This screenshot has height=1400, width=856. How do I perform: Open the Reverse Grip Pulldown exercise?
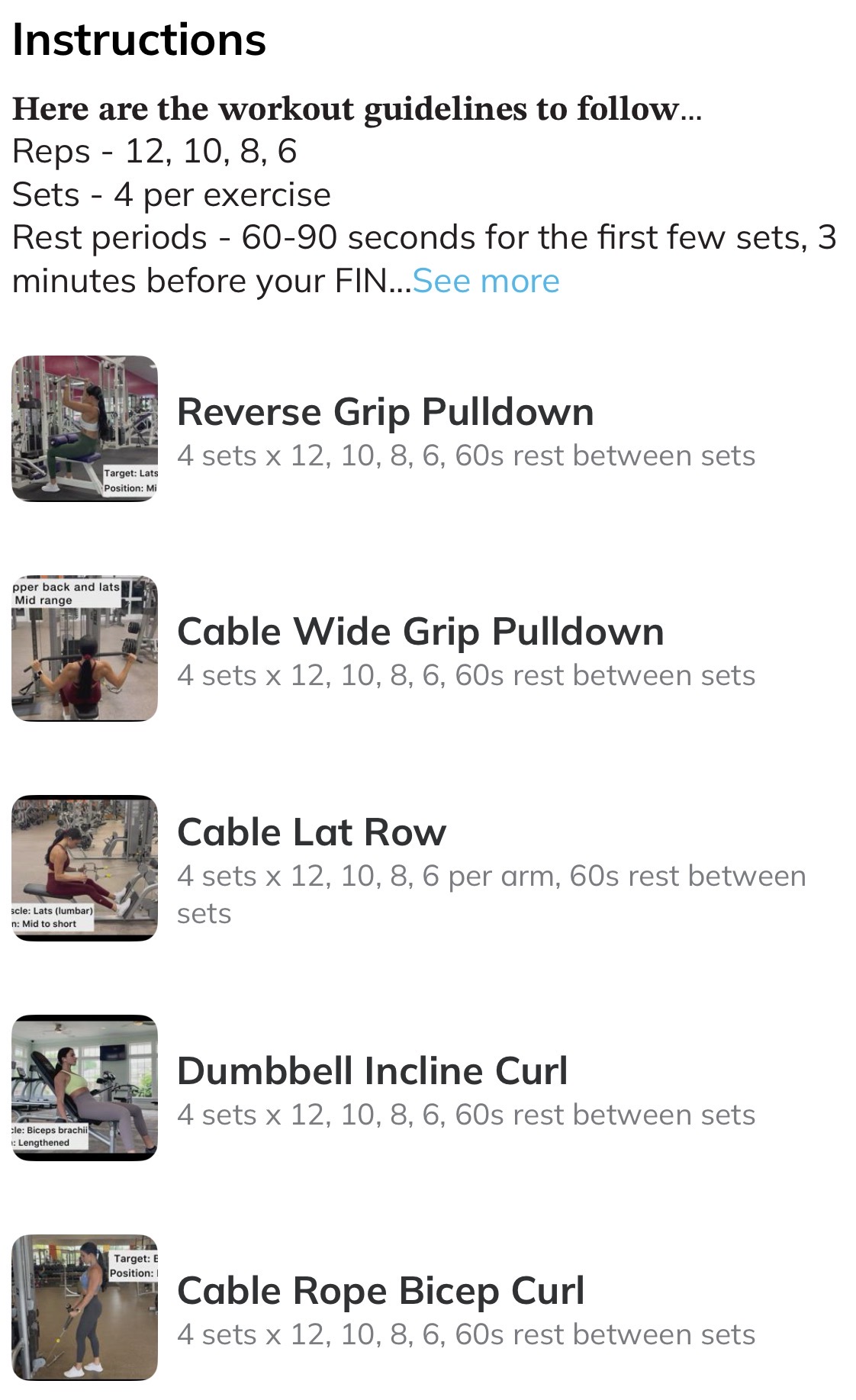click(x=385, y=413)
